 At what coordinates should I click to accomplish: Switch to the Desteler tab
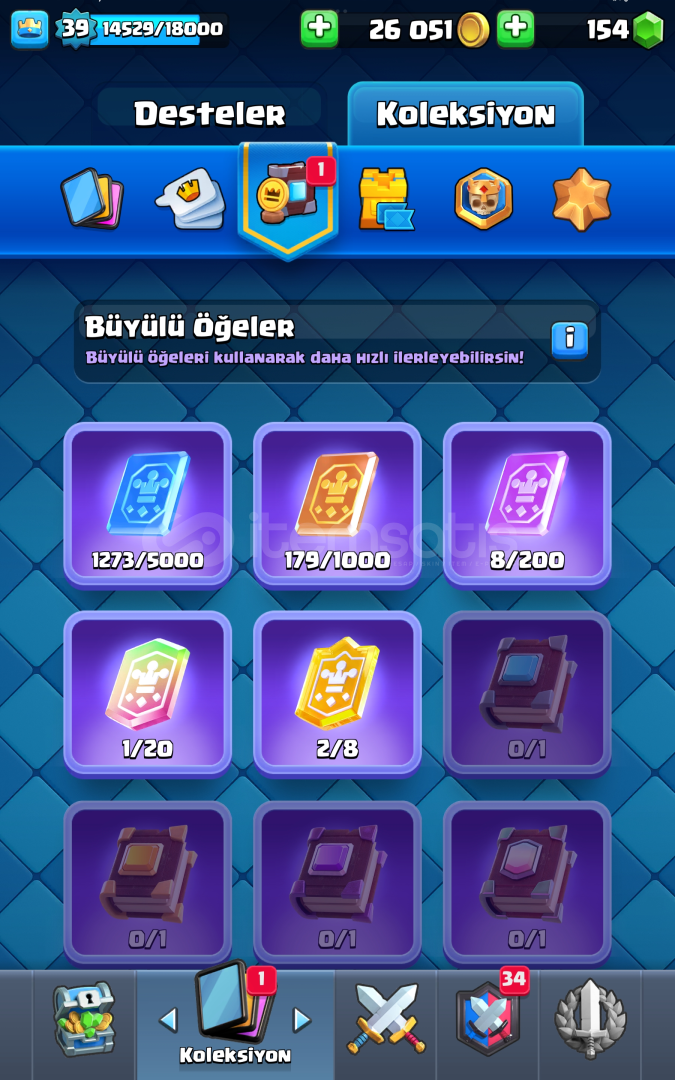pos(209,114)
